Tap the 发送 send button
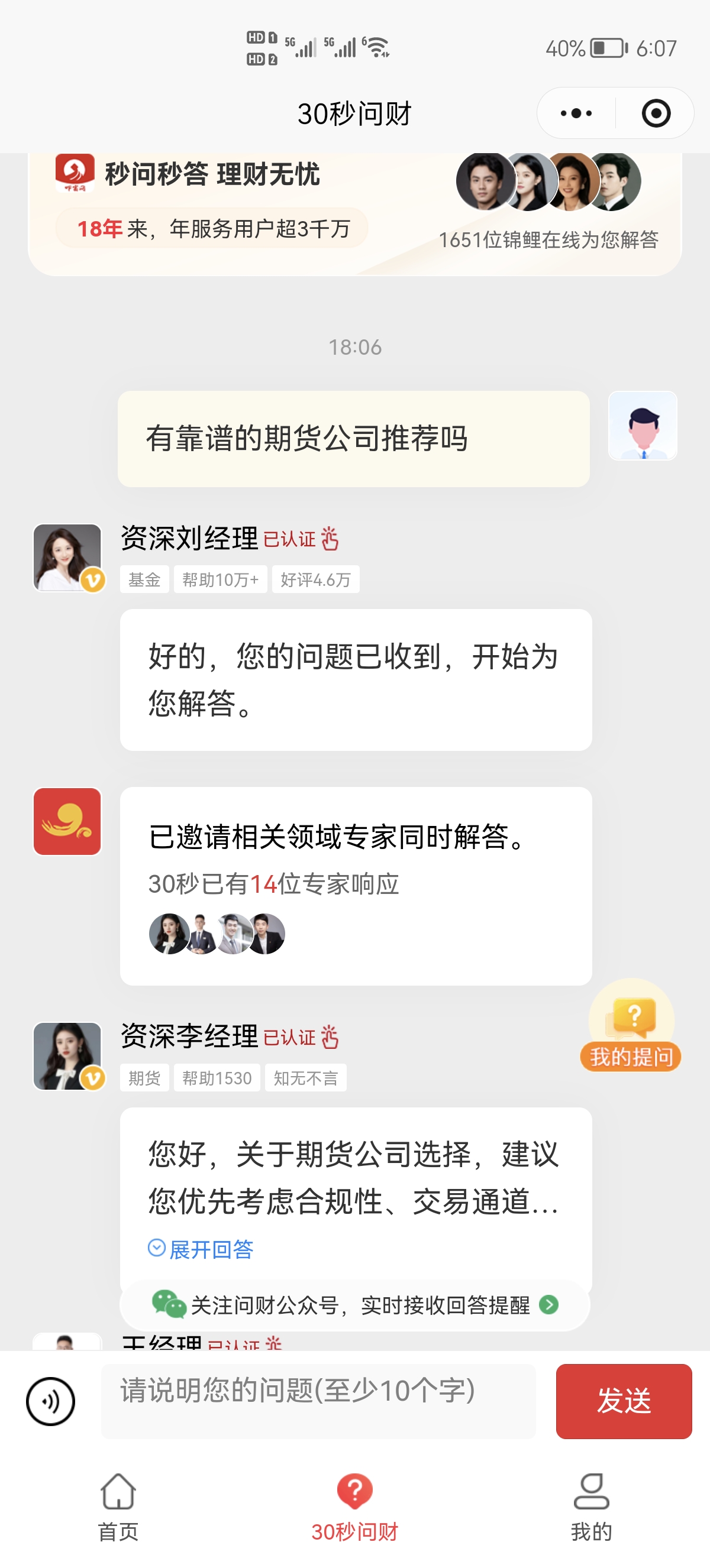 [624, 1401]
